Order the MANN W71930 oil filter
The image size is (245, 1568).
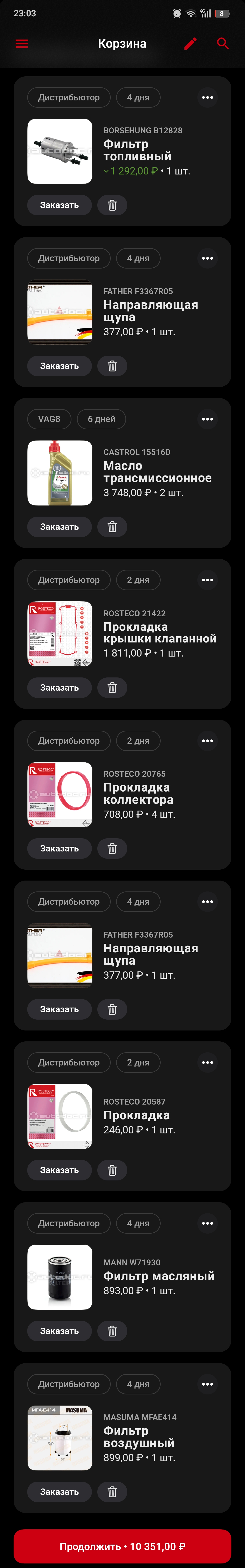60,1331
